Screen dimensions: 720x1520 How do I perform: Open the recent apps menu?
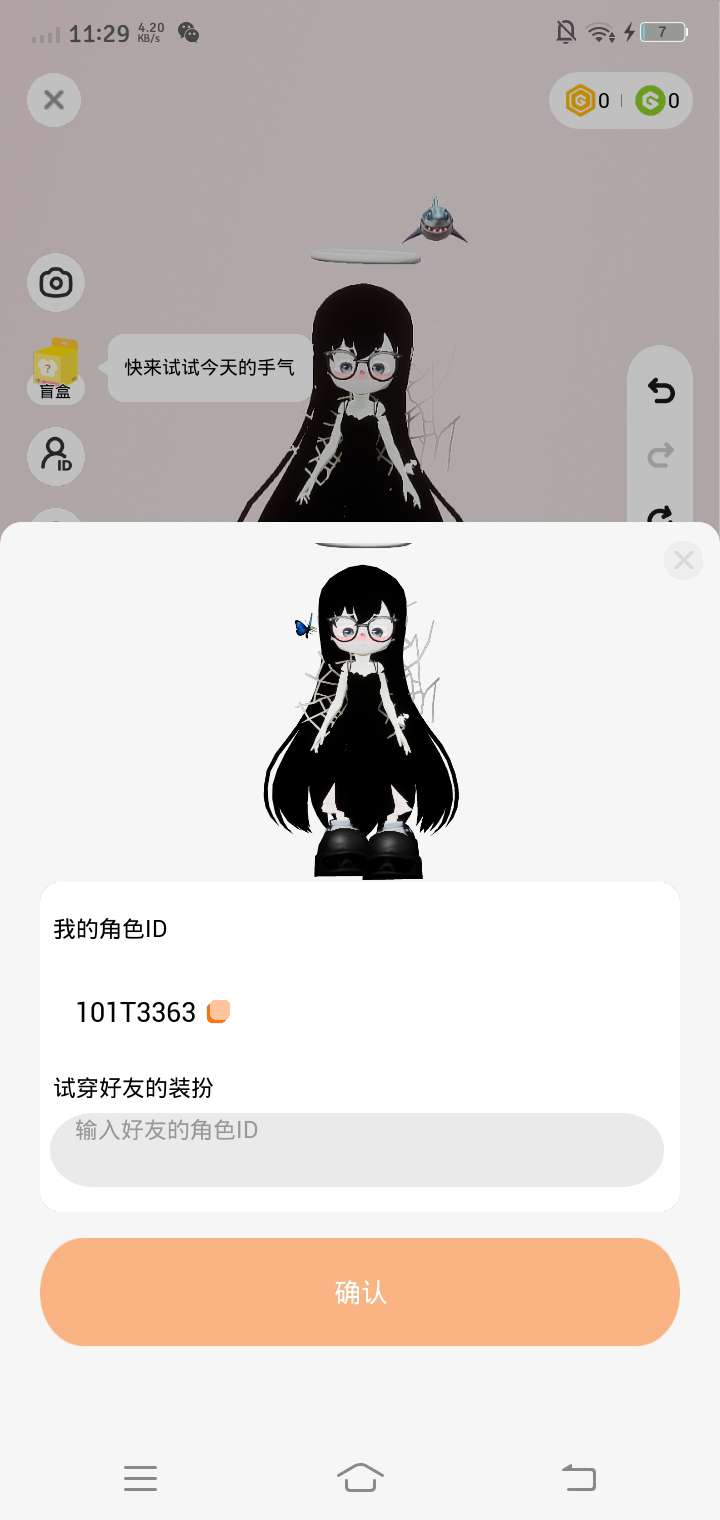(x=141, y=1477)
